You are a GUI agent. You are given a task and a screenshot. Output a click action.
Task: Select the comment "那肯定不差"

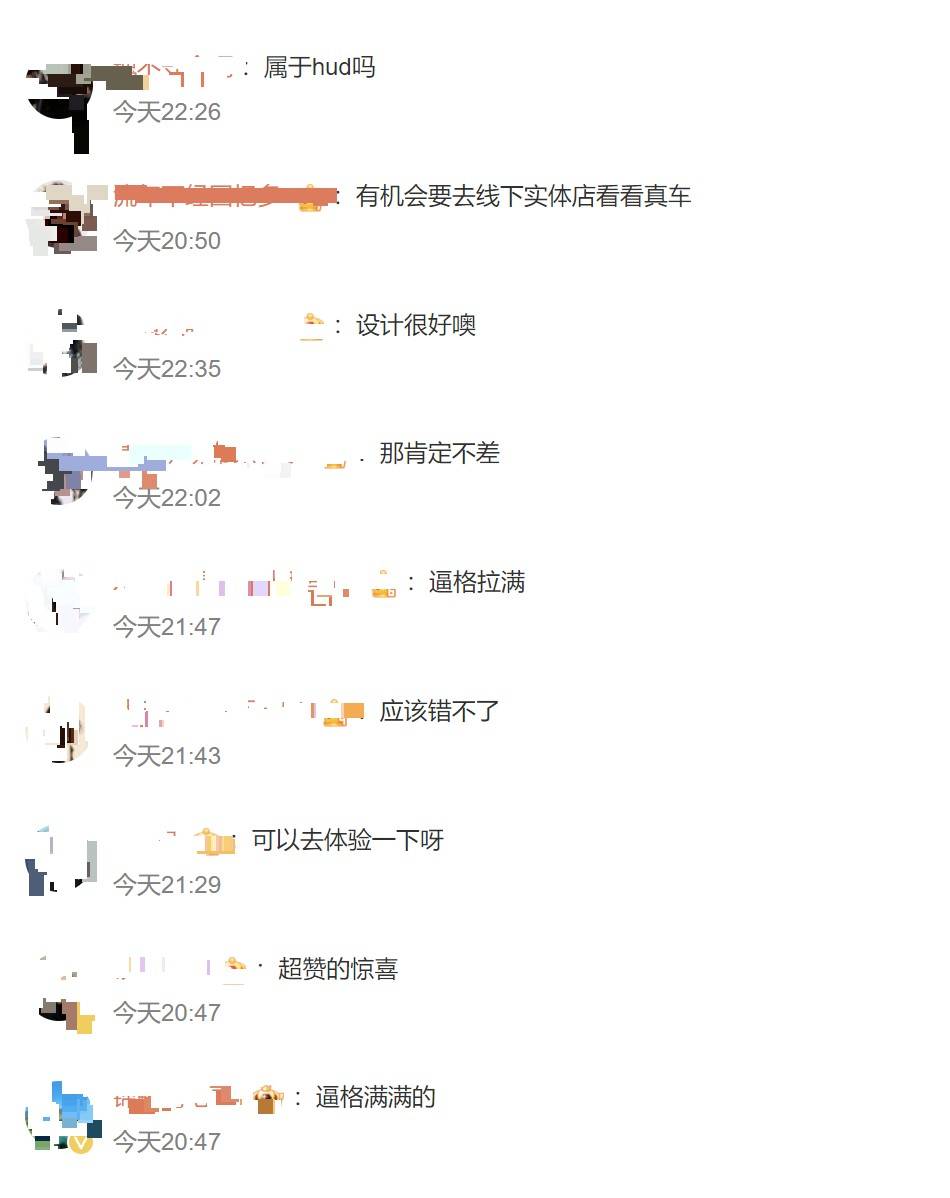click(439, 454)
